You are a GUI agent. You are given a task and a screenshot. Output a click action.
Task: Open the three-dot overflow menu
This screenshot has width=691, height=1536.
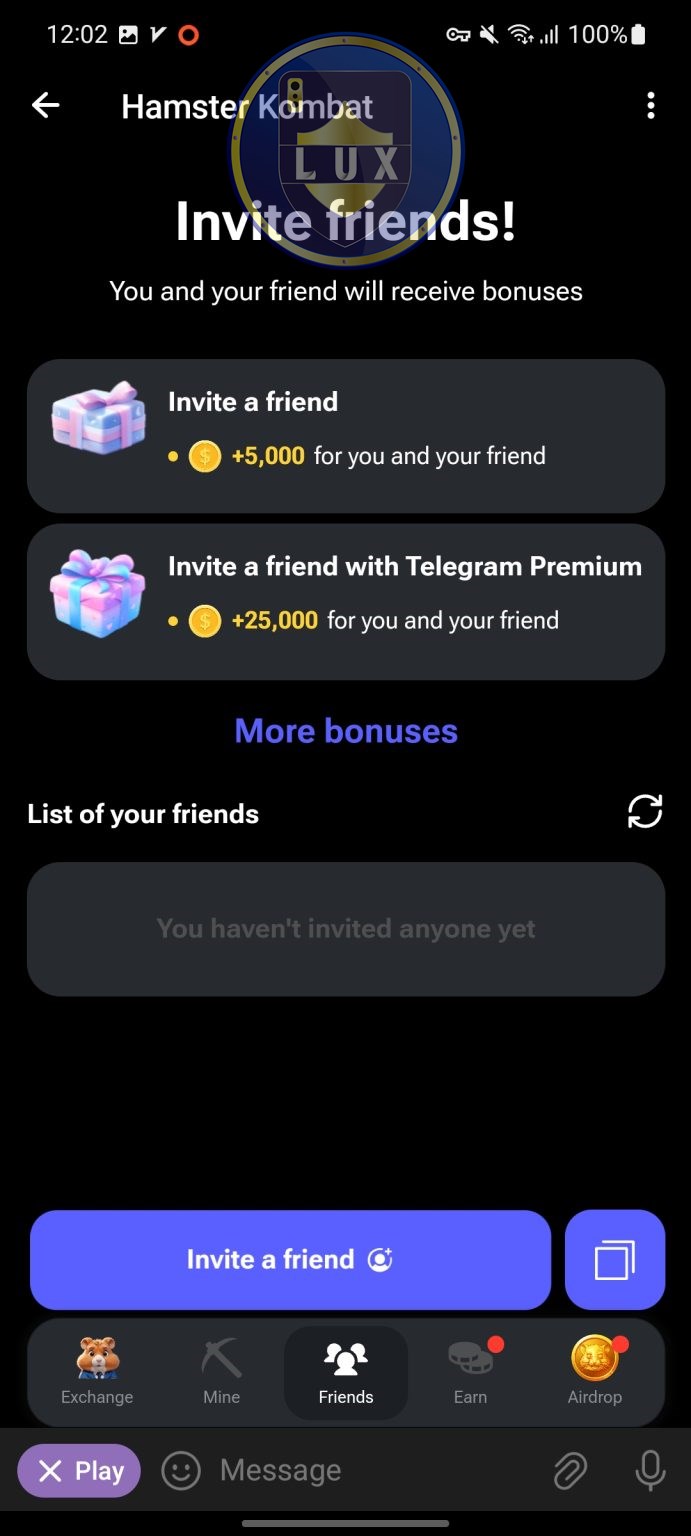pos(651,106)
